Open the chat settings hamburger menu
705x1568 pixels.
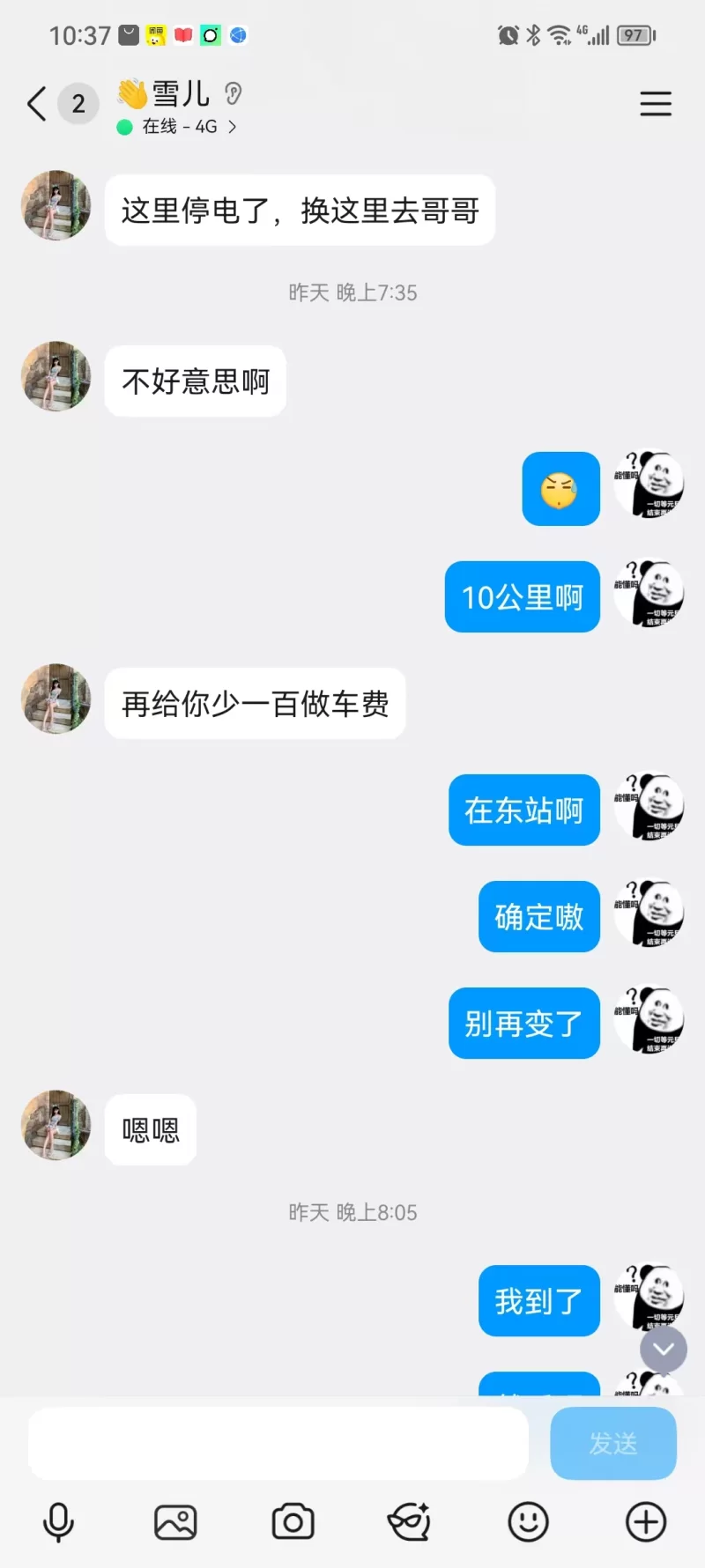pos(655,104)
